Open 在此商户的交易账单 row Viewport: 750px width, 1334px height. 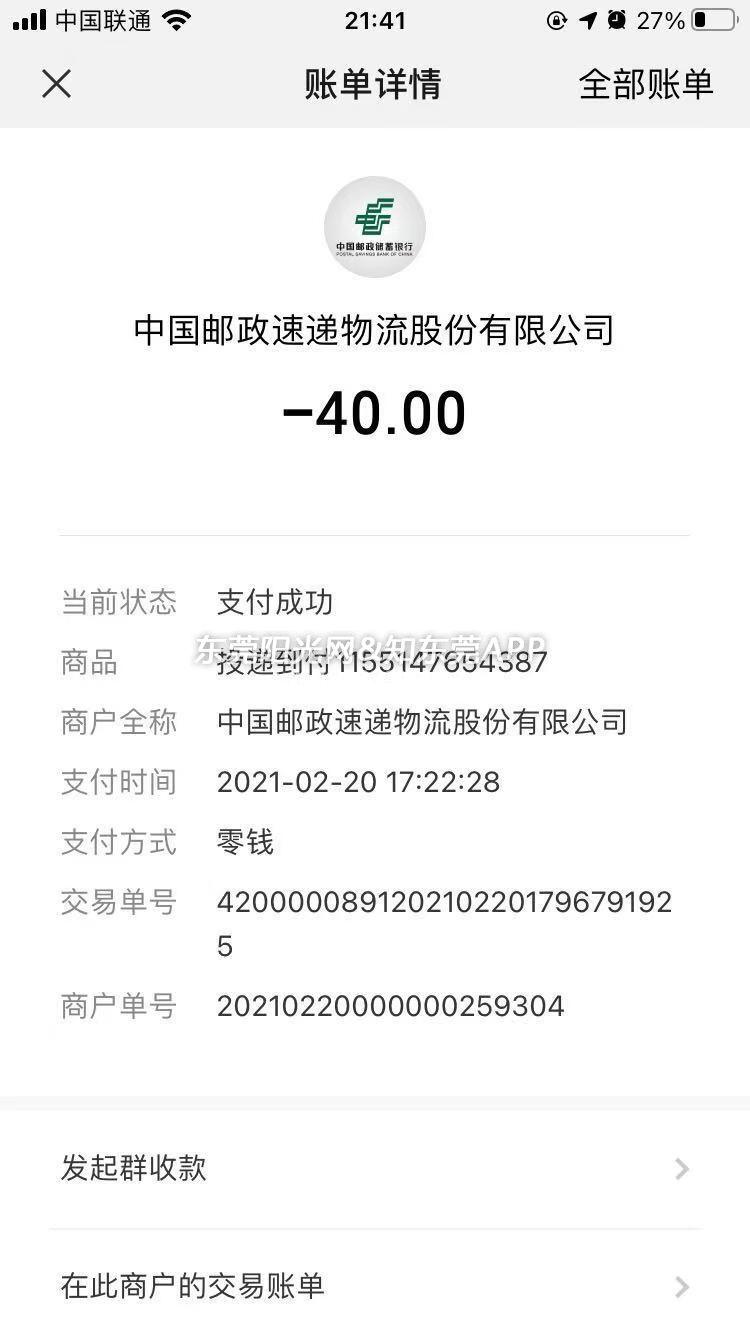(375, 1285)
